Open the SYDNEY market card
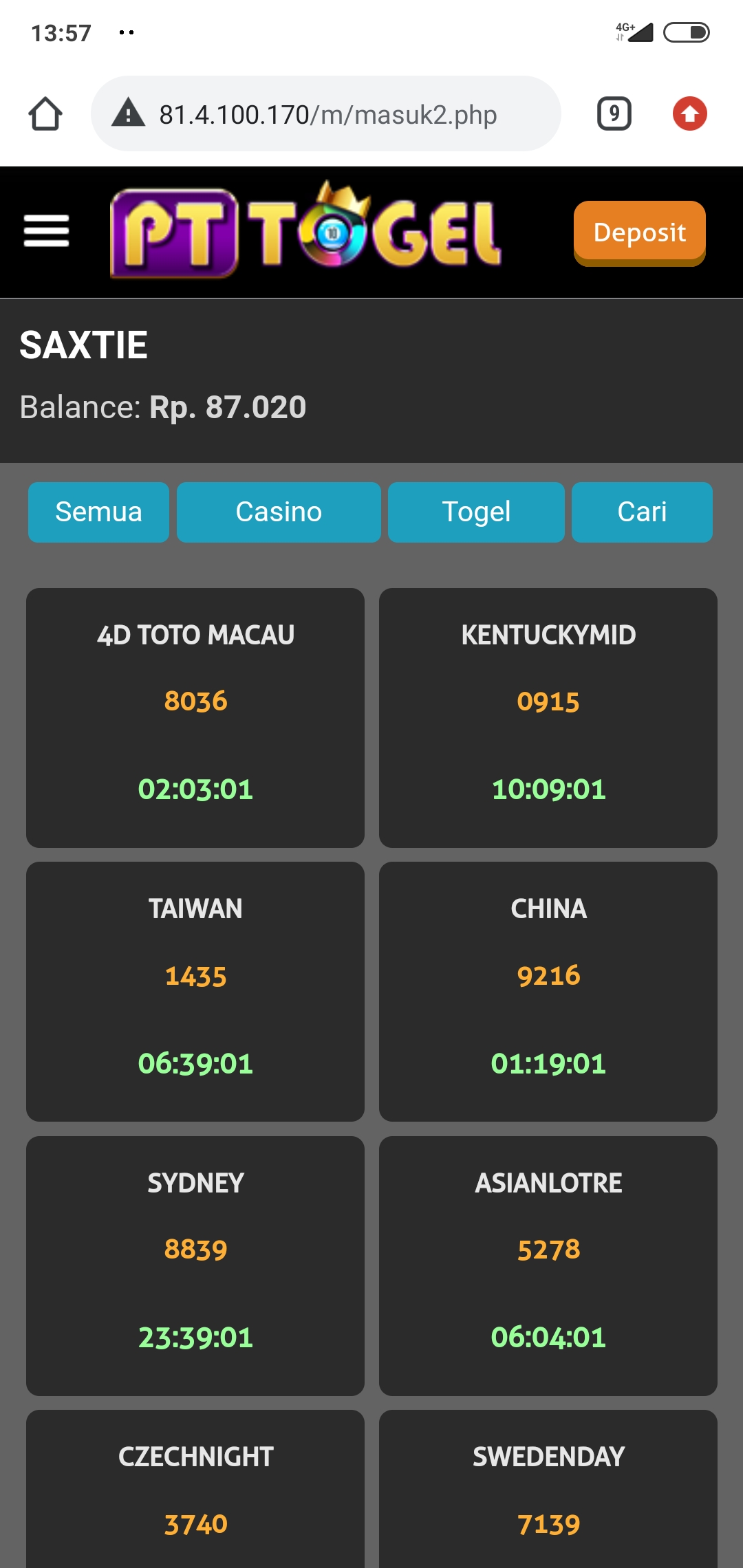The image size is (743, 1568). point(195,1265)
